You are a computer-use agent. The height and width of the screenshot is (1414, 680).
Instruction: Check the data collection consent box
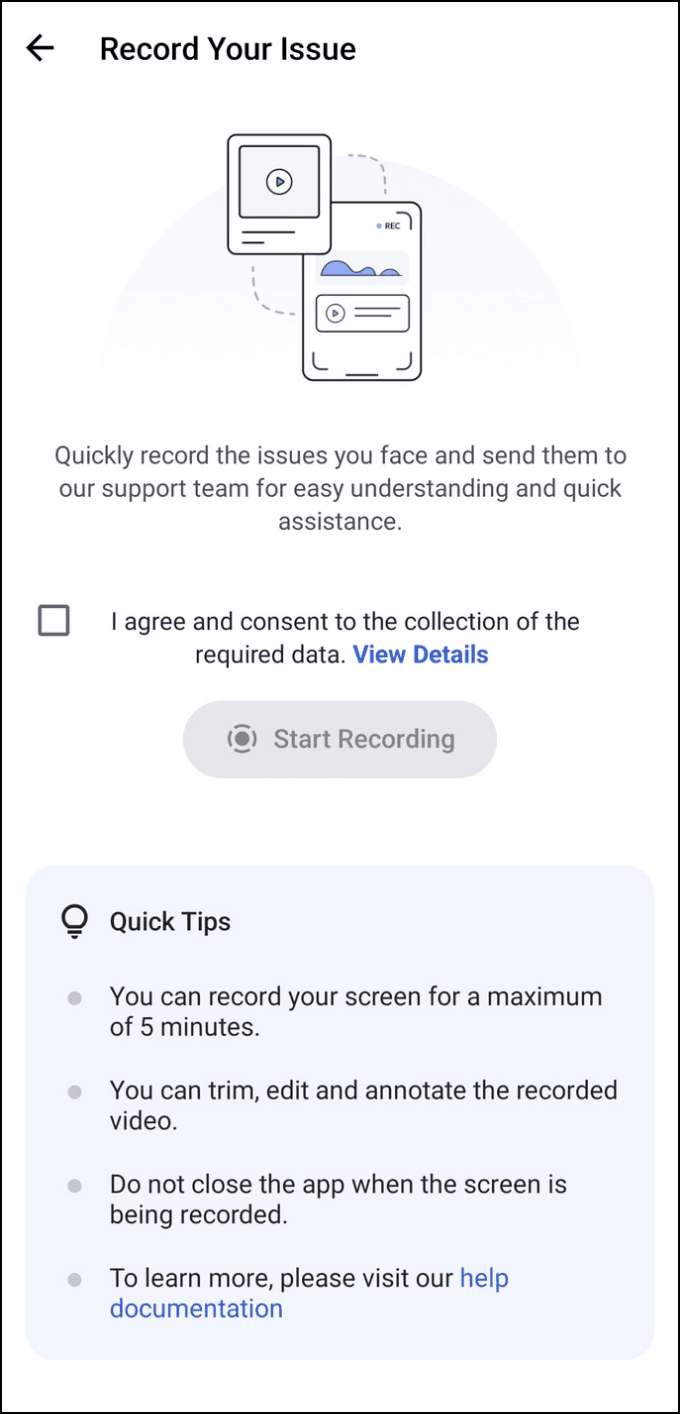point(54,621)
